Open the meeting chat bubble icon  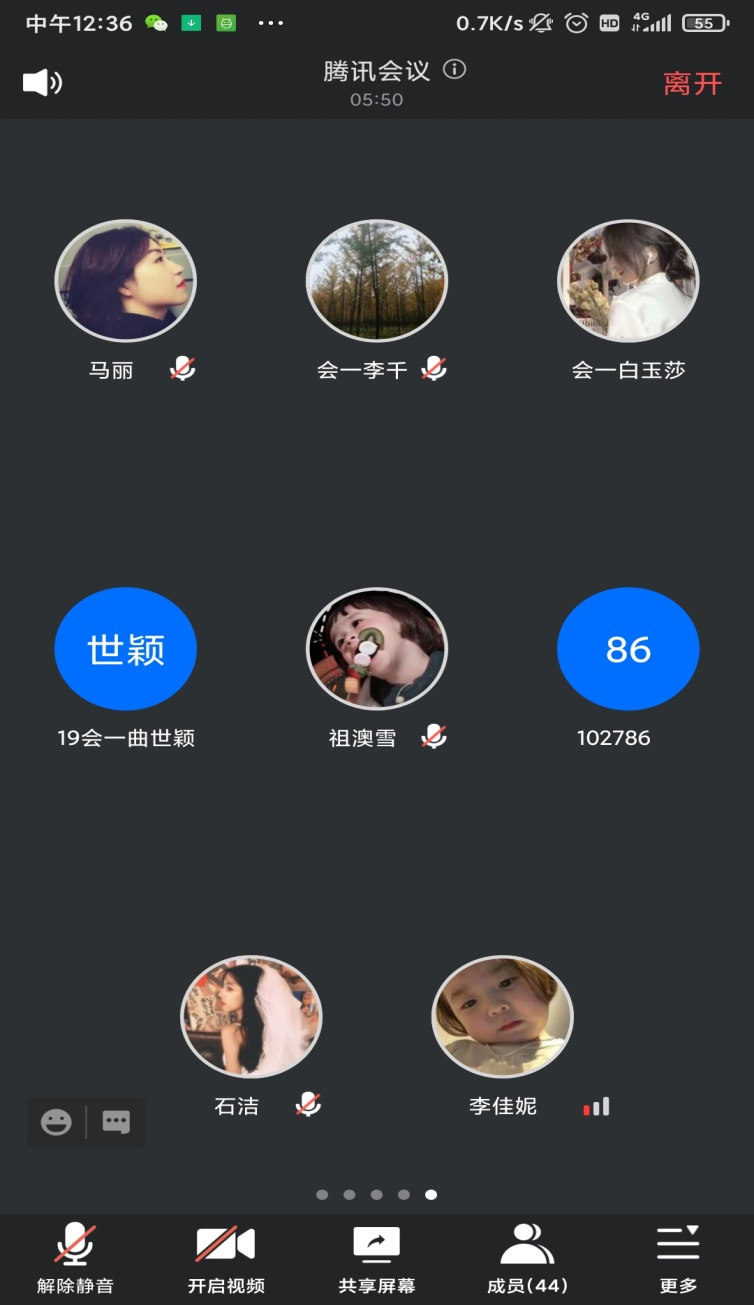[116, 1122]
